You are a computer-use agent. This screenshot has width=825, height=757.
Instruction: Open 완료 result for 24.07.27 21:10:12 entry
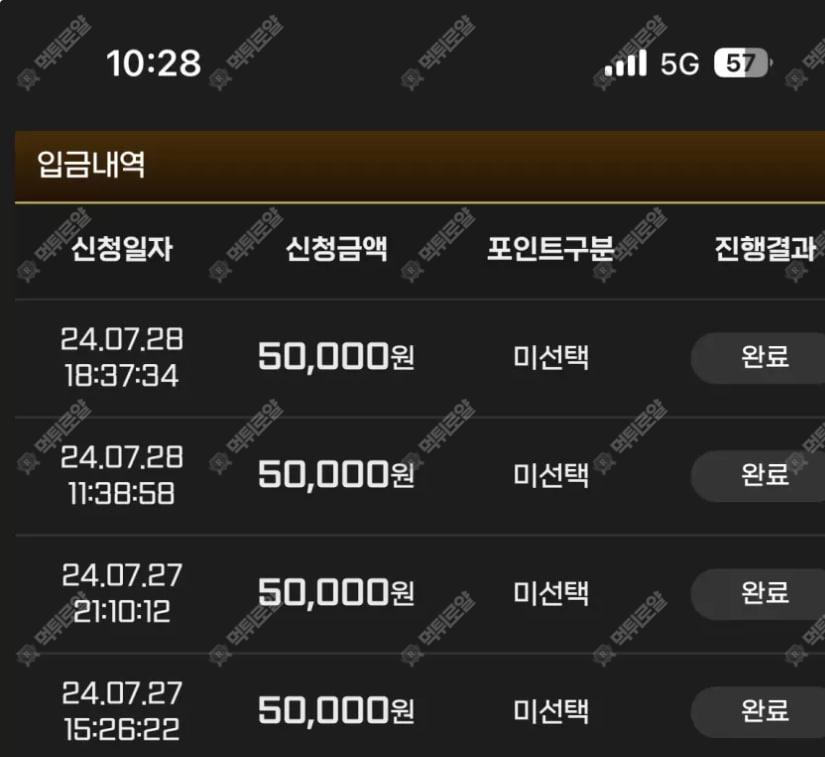[x=764, y=593]
